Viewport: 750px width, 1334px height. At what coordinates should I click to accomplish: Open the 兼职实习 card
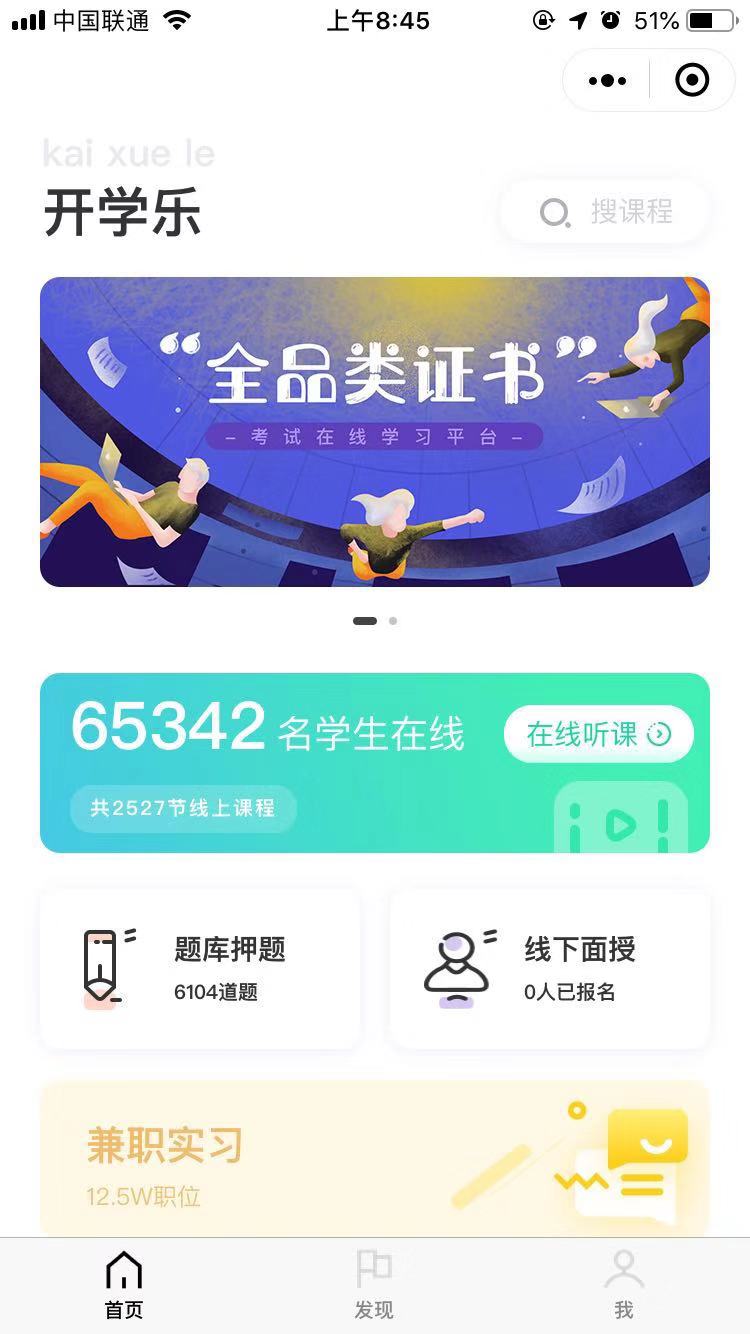tap(374, 1160)
